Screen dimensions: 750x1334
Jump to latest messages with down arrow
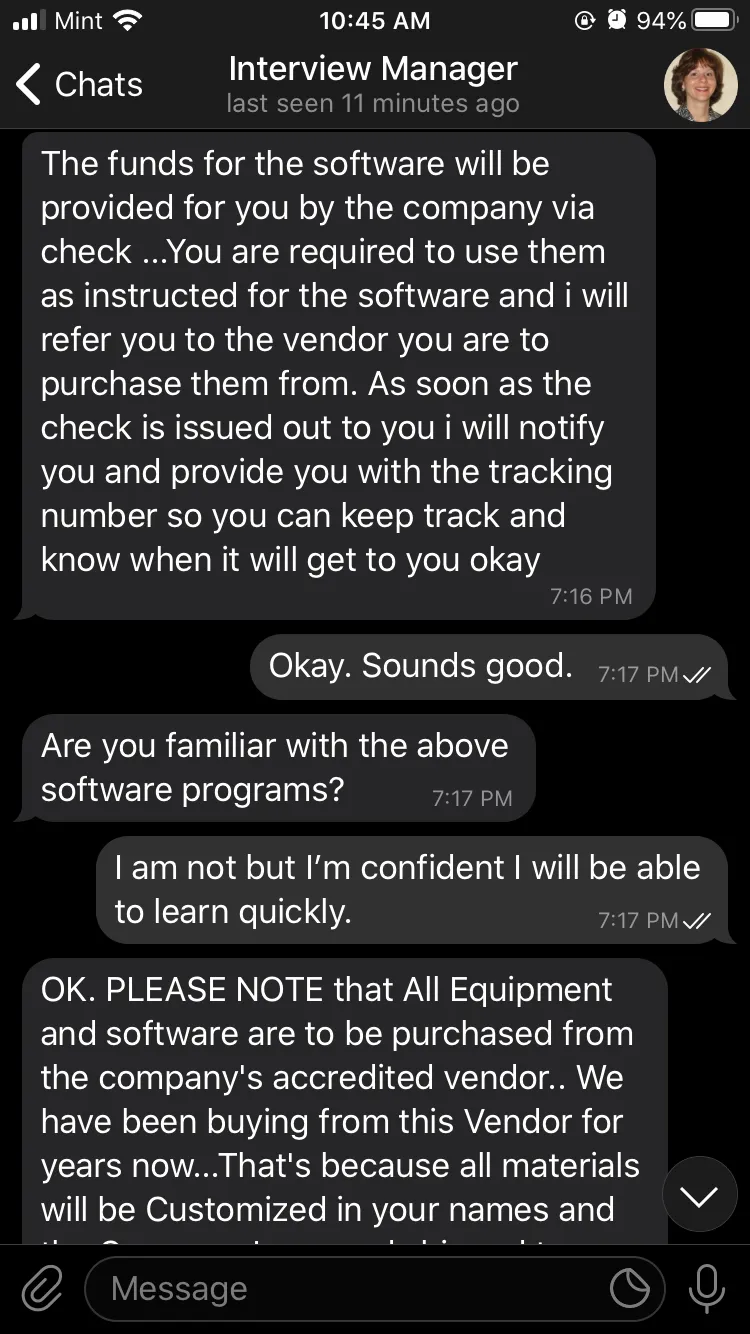(699, 1194)
